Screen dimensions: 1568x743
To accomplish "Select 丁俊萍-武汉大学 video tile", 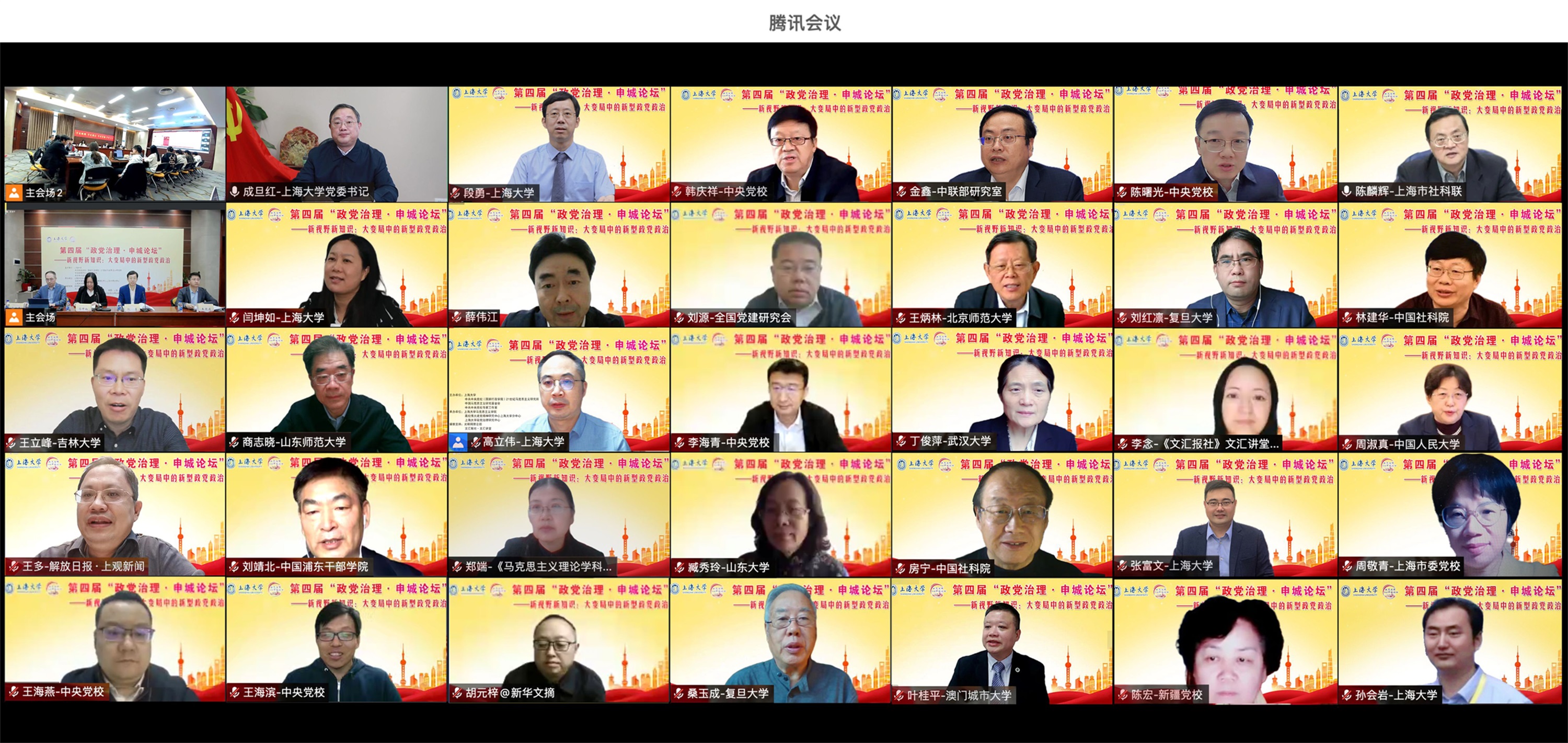I will click(x=1002, y=391).
